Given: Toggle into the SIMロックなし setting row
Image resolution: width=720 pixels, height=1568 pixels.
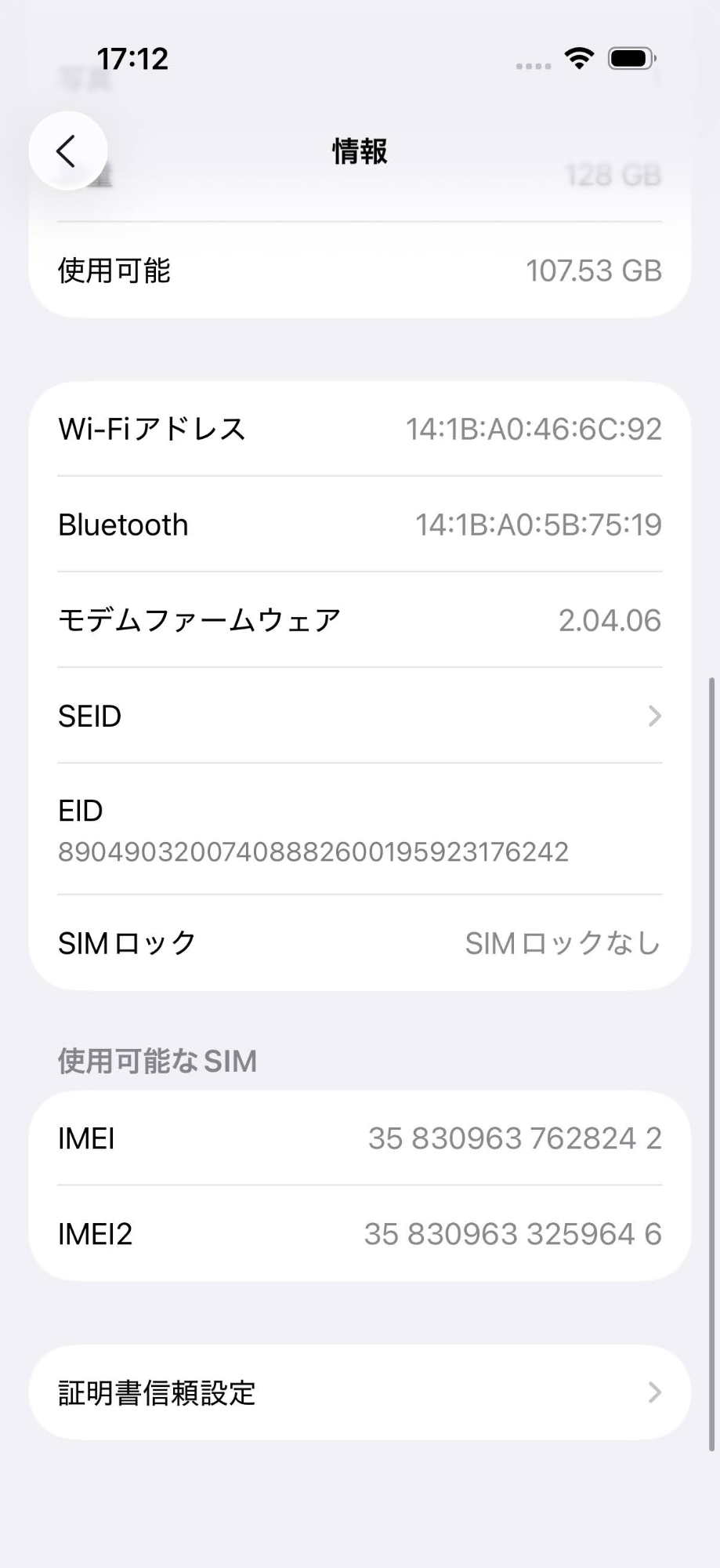Looking at the screenshot, I should click(563, 943).
